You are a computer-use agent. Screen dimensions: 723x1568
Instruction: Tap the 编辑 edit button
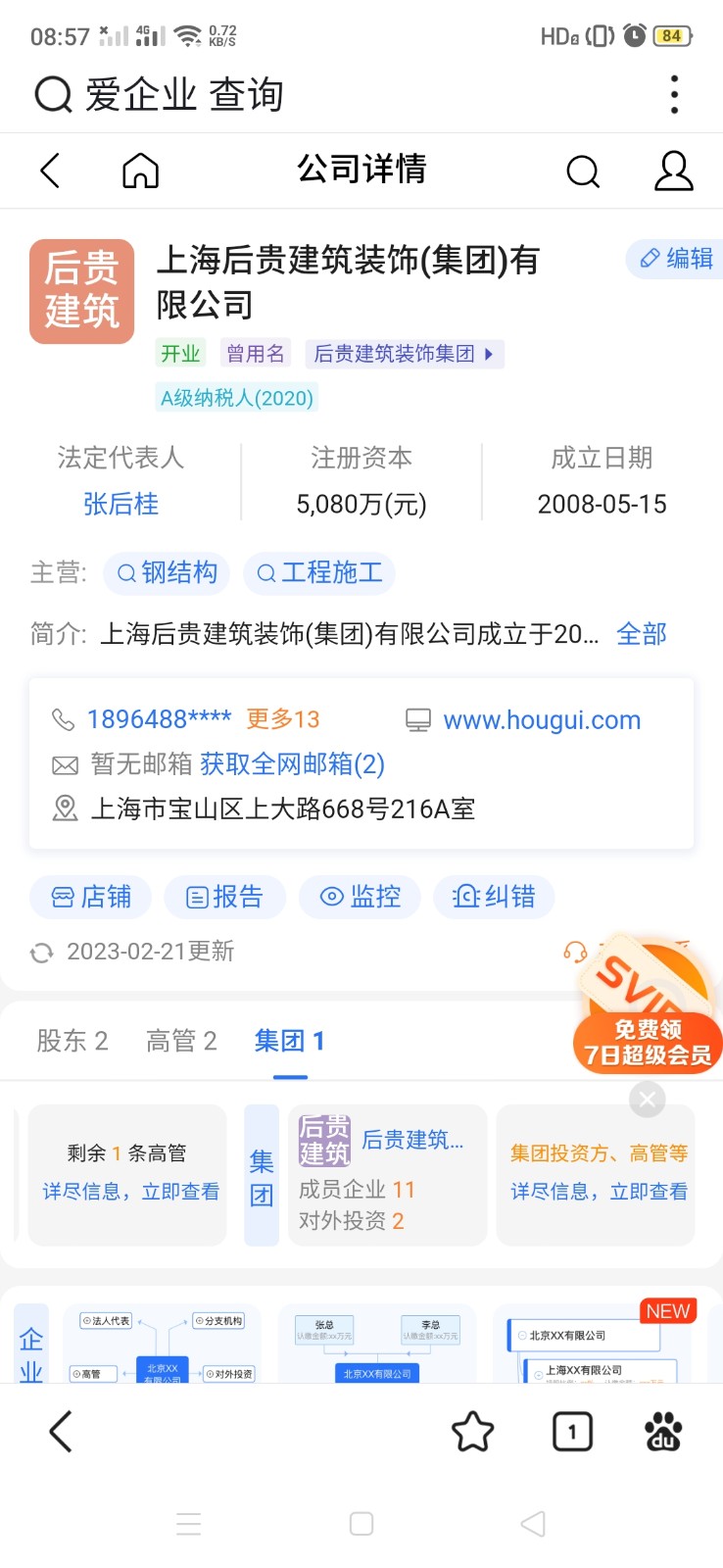click(x=677, y=259)
